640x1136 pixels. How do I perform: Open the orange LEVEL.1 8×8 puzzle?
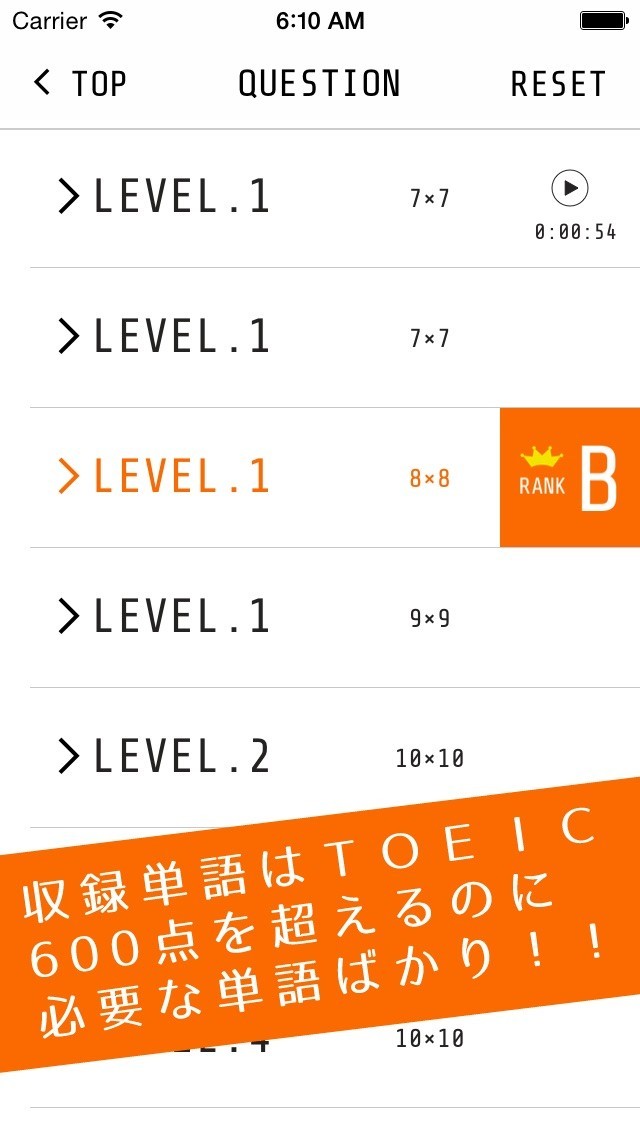coord(335,477)
